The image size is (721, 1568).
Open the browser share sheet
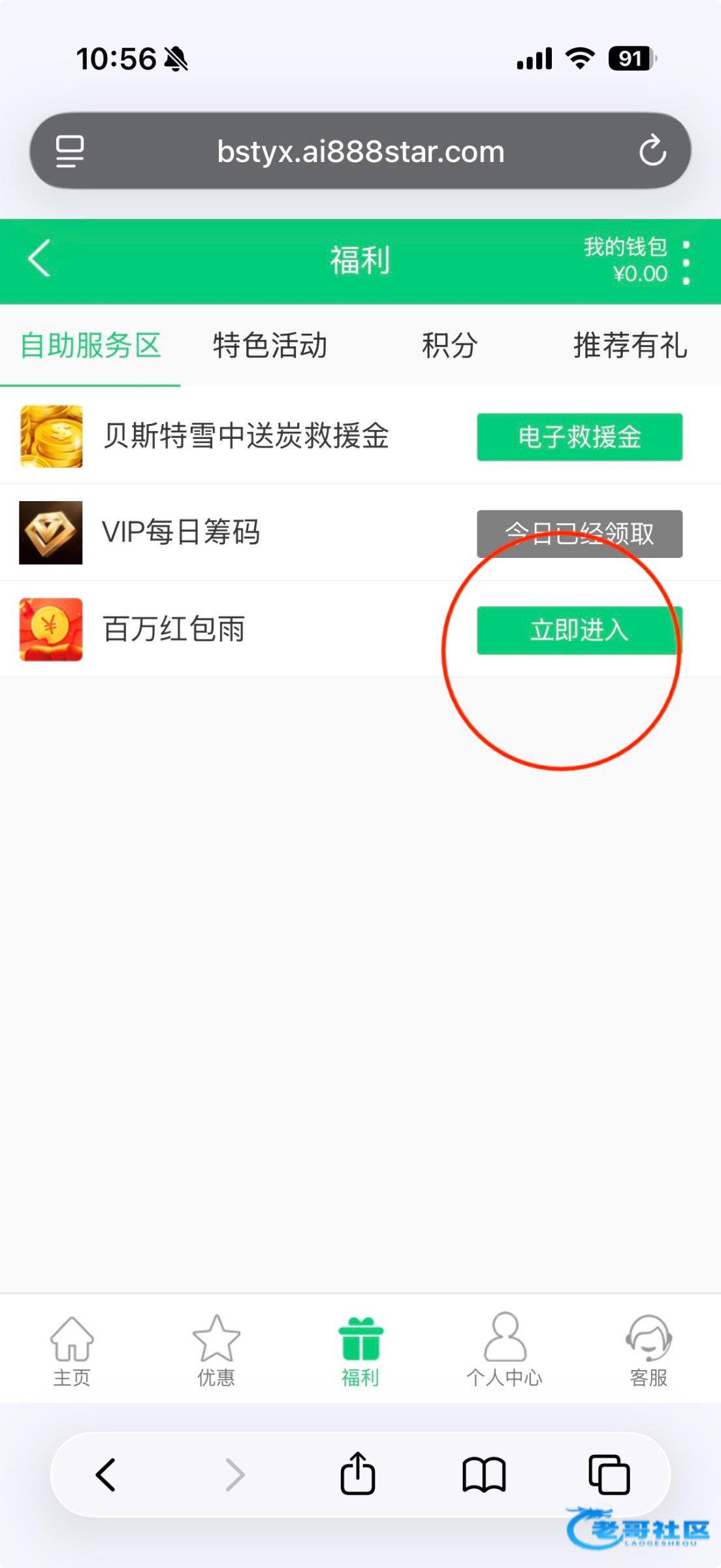[x=358, y=1475]
